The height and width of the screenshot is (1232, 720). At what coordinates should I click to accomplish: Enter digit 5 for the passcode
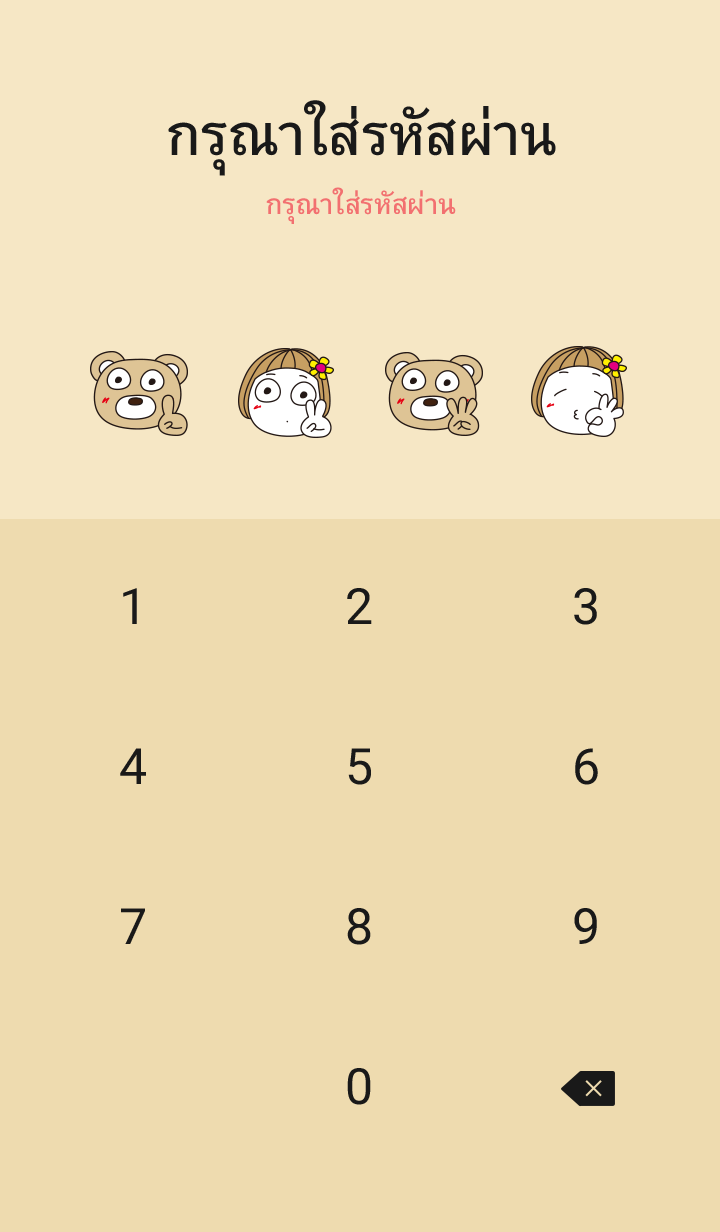pyautogui.click(x=359, y=767)
